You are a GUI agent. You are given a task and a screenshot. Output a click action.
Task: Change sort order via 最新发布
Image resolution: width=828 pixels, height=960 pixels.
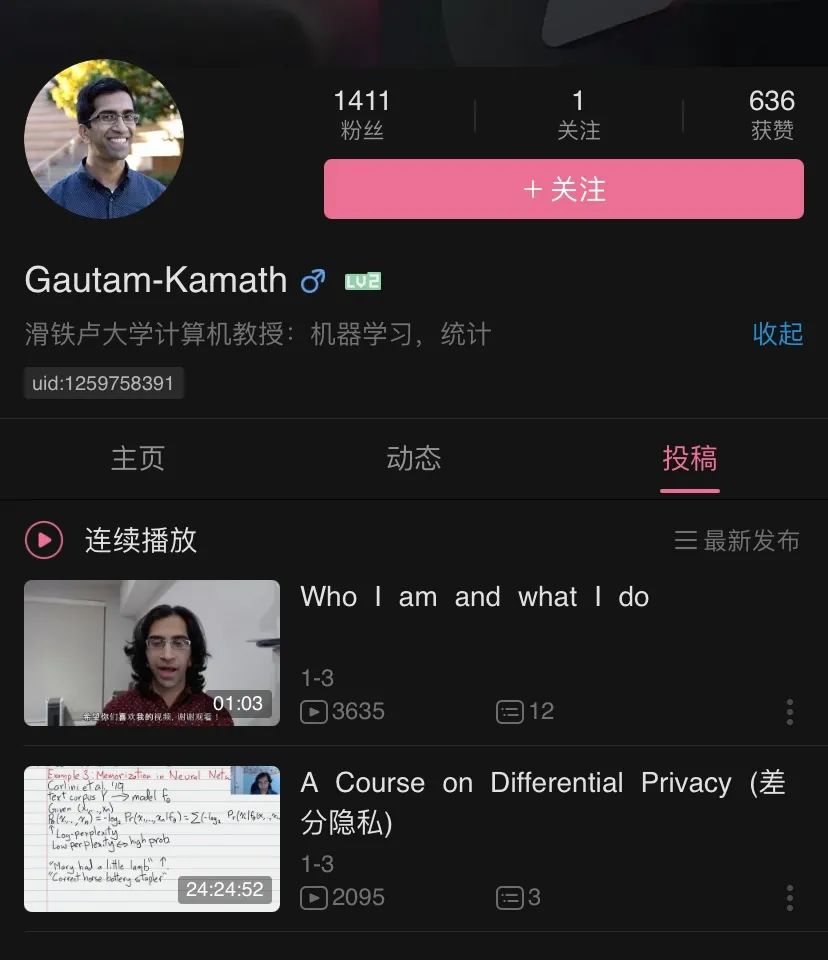coord(737,541)
